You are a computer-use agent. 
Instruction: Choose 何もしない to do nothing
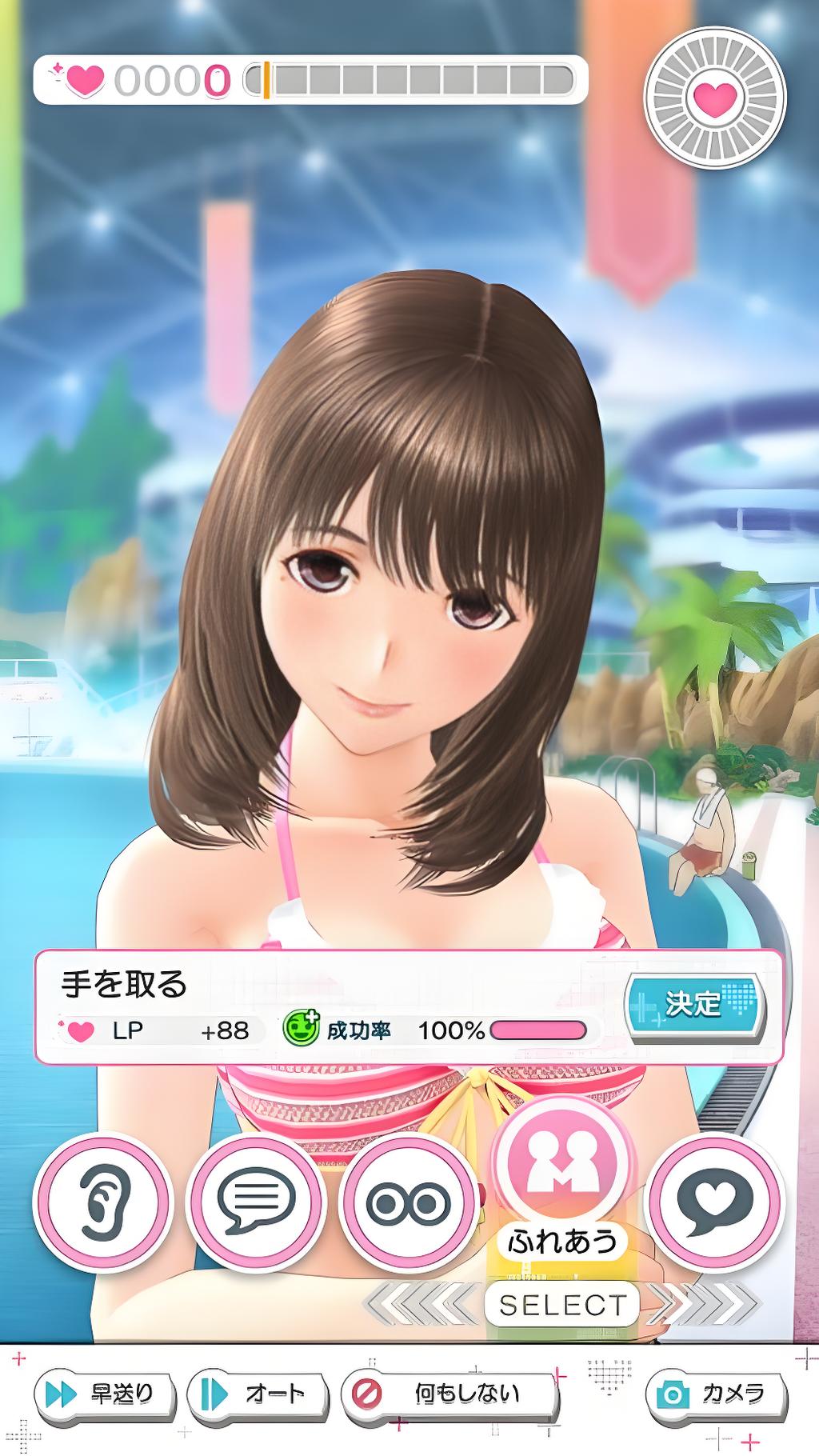pos(450,1394)
